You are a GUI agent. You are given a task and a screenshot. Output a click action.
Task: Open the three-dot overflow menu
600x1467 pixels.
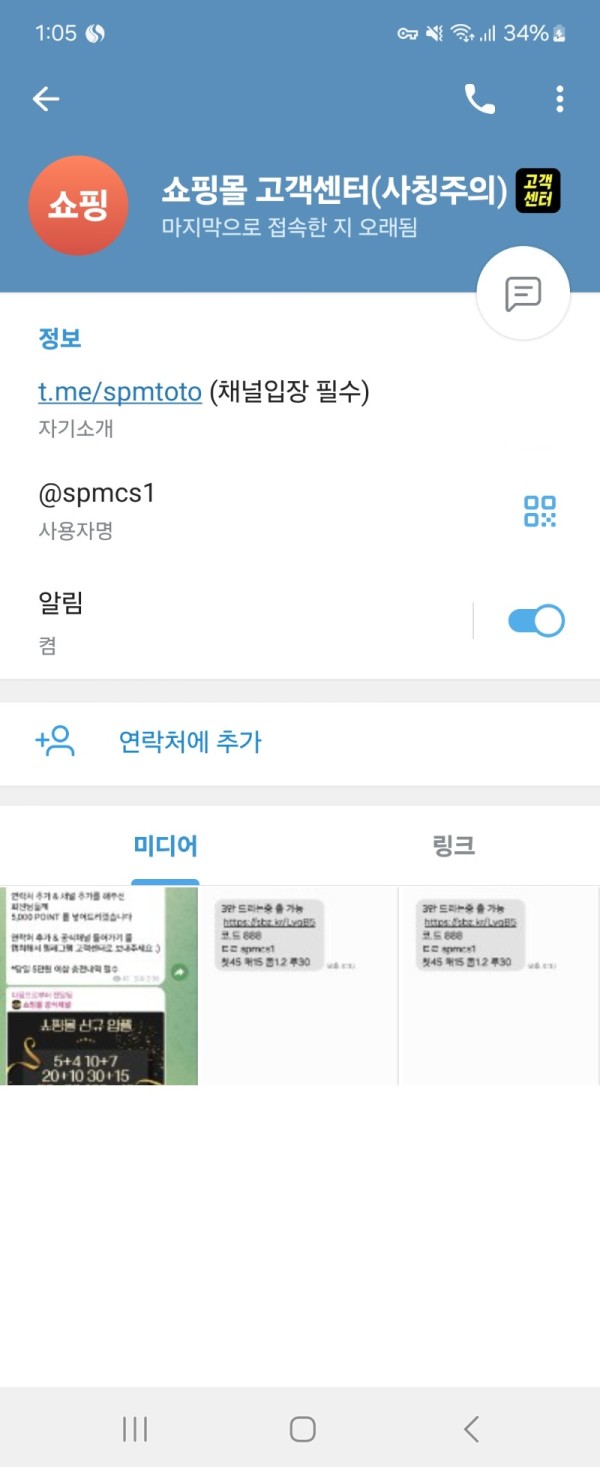(559, 98)
